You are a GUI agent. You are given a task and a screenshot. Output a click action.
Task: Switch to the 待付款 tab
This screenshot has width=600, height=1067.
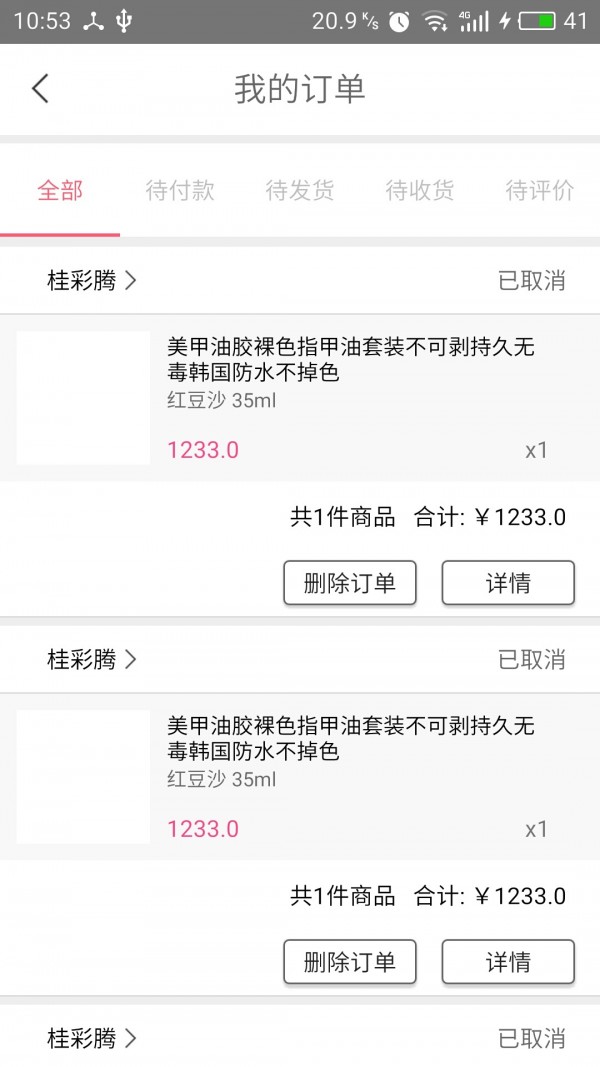click(x=180, y=190)
